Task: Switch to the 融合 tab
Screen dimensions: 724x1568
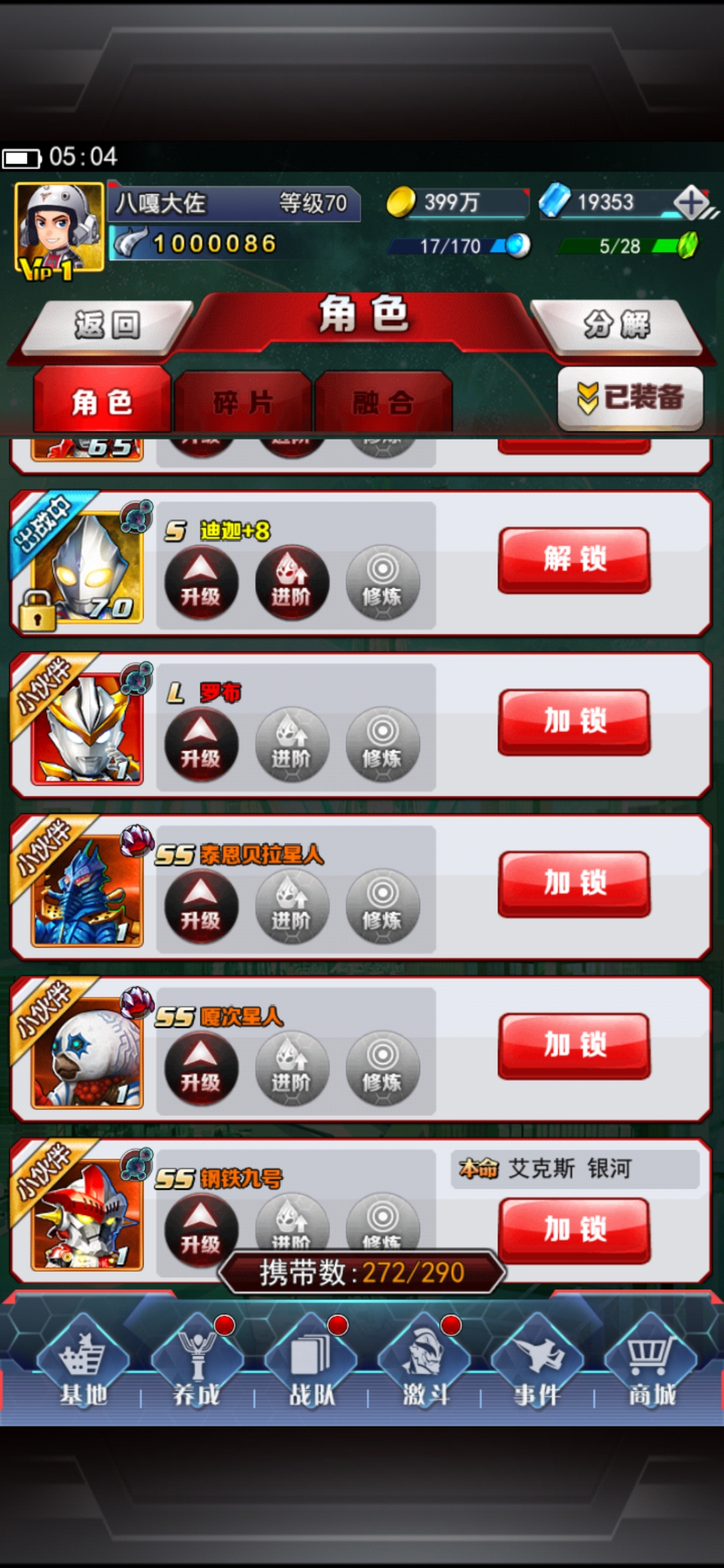Action: pyautogui.click(x=383, y=402)
